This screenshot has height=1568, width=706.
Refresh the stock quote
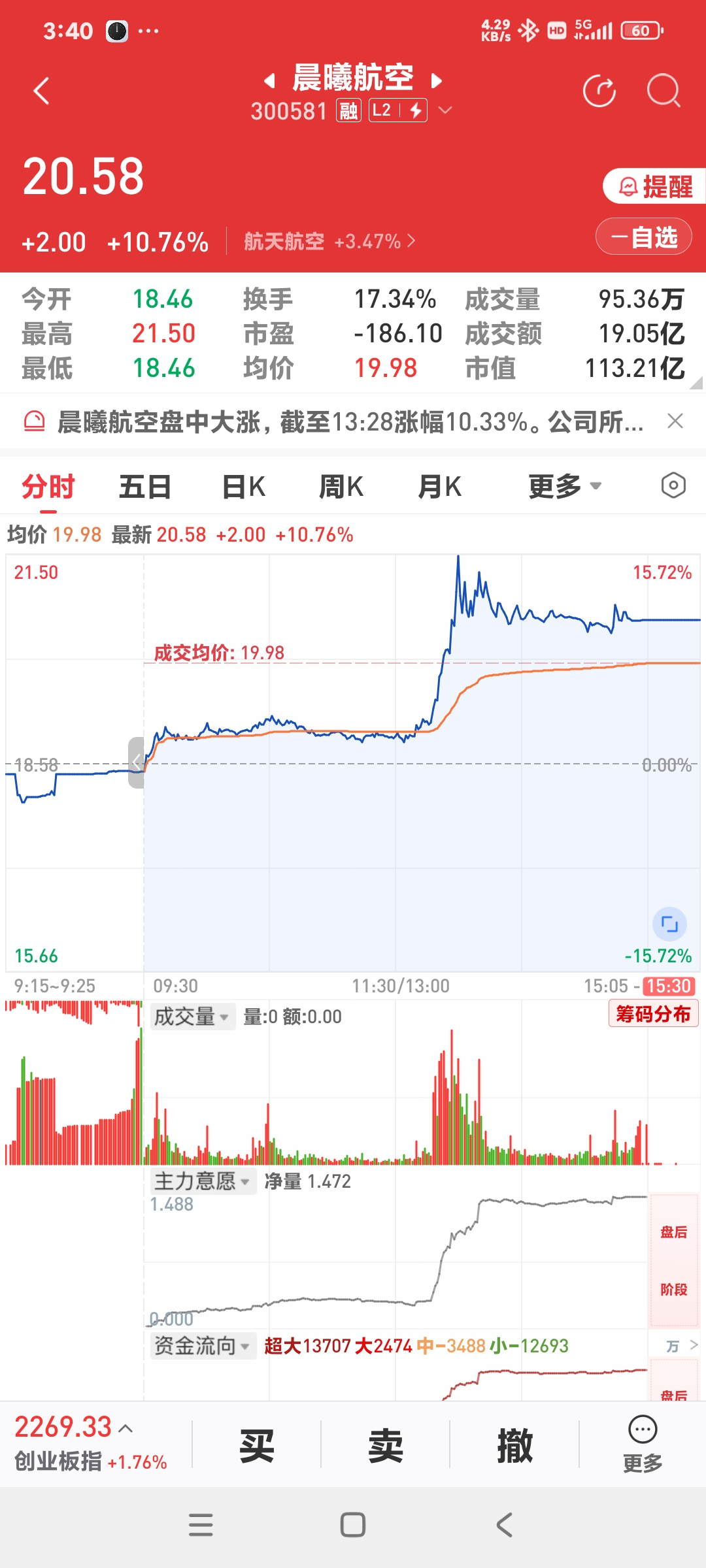coord(599,91)
